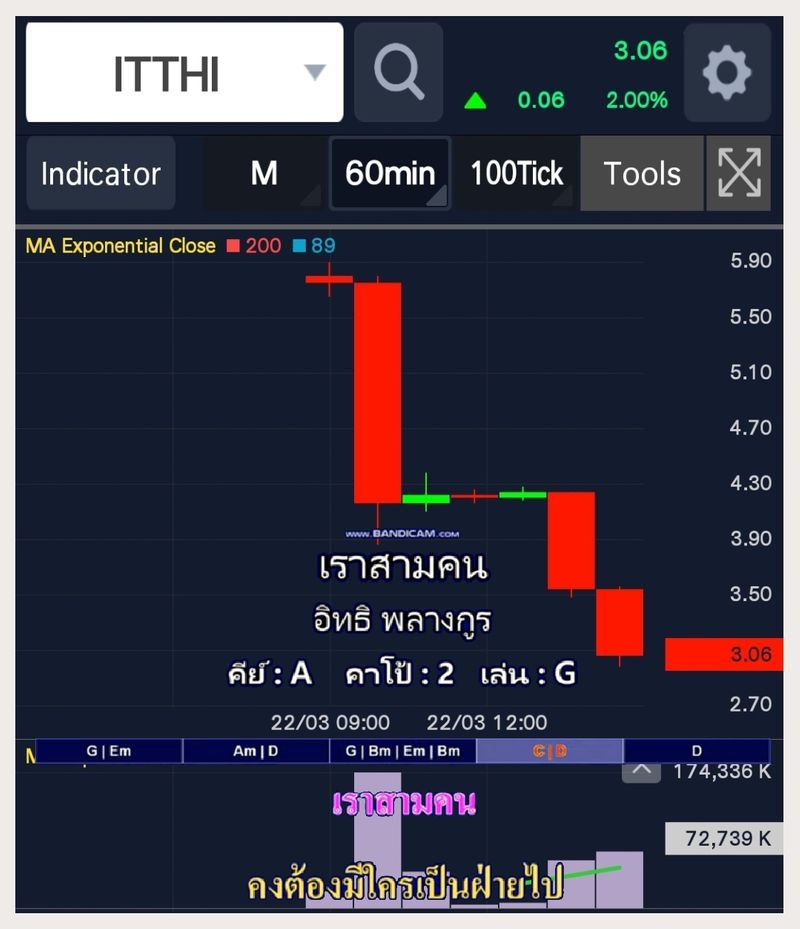Image resolution: width=800 pixels, height=929 pixels.
Task: Switch to the 60min tab
Action: pos(390,173)
